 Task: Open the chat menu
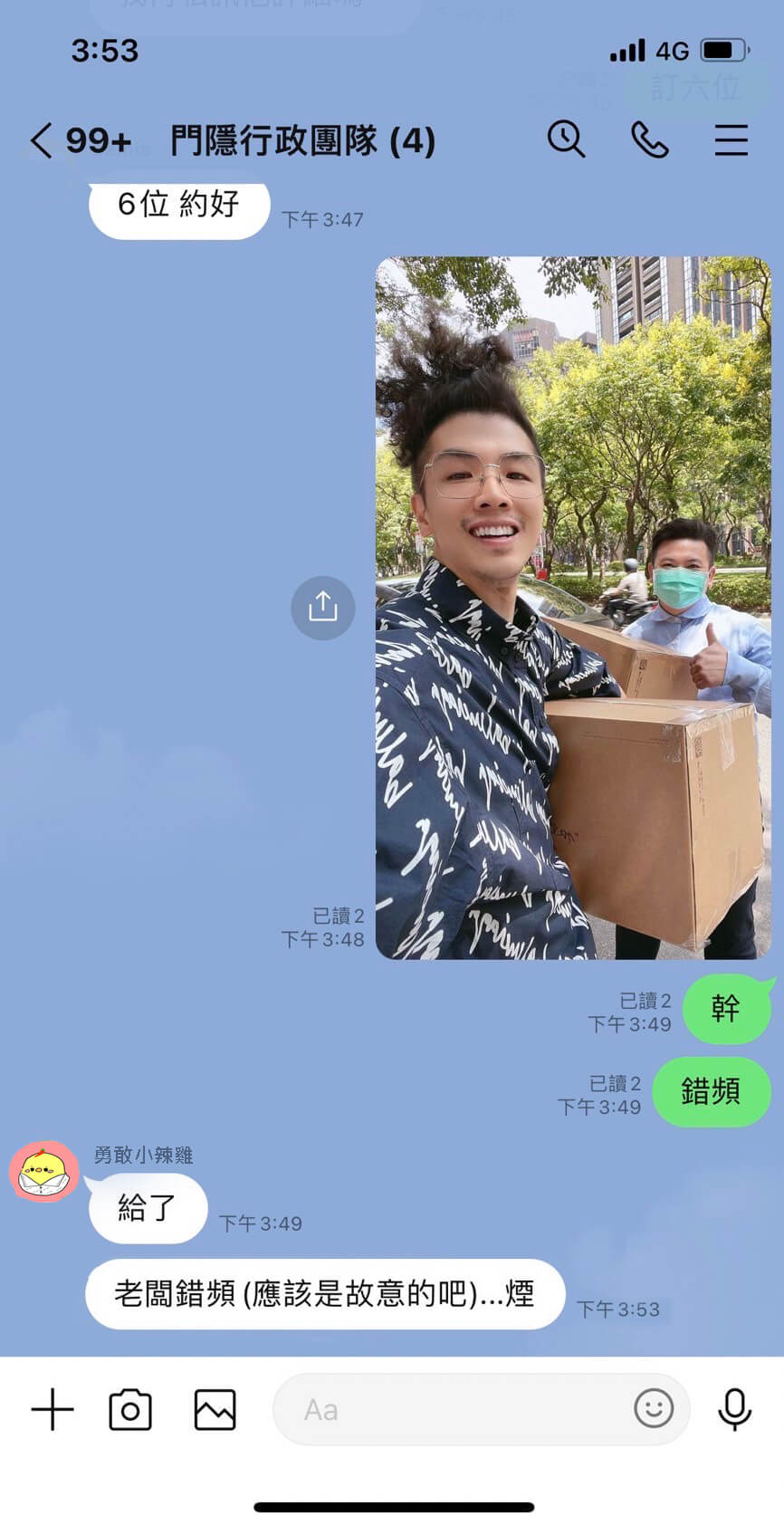click(731, 140)
